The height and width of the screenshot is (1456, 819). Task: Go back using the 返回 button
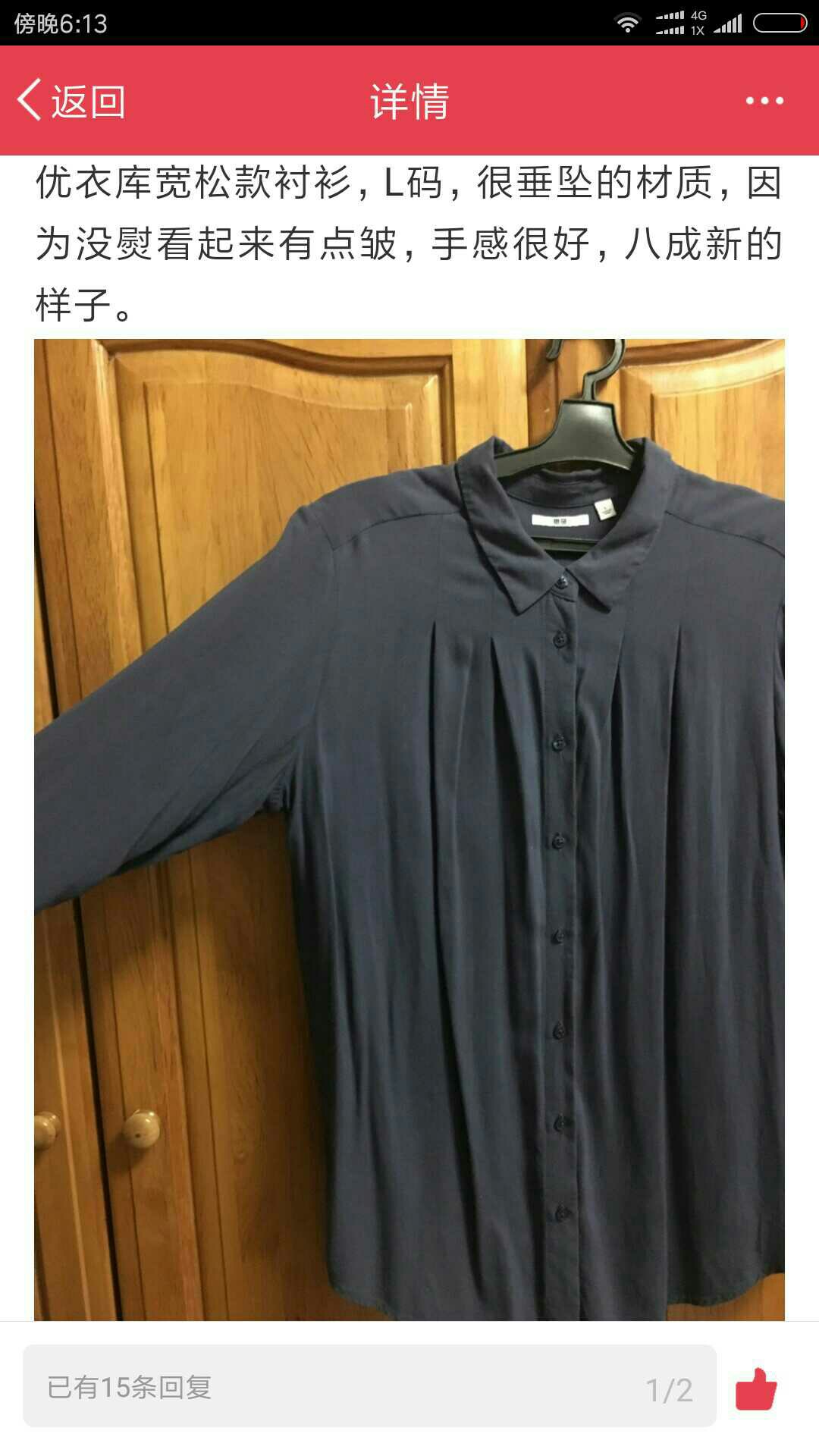71,101
